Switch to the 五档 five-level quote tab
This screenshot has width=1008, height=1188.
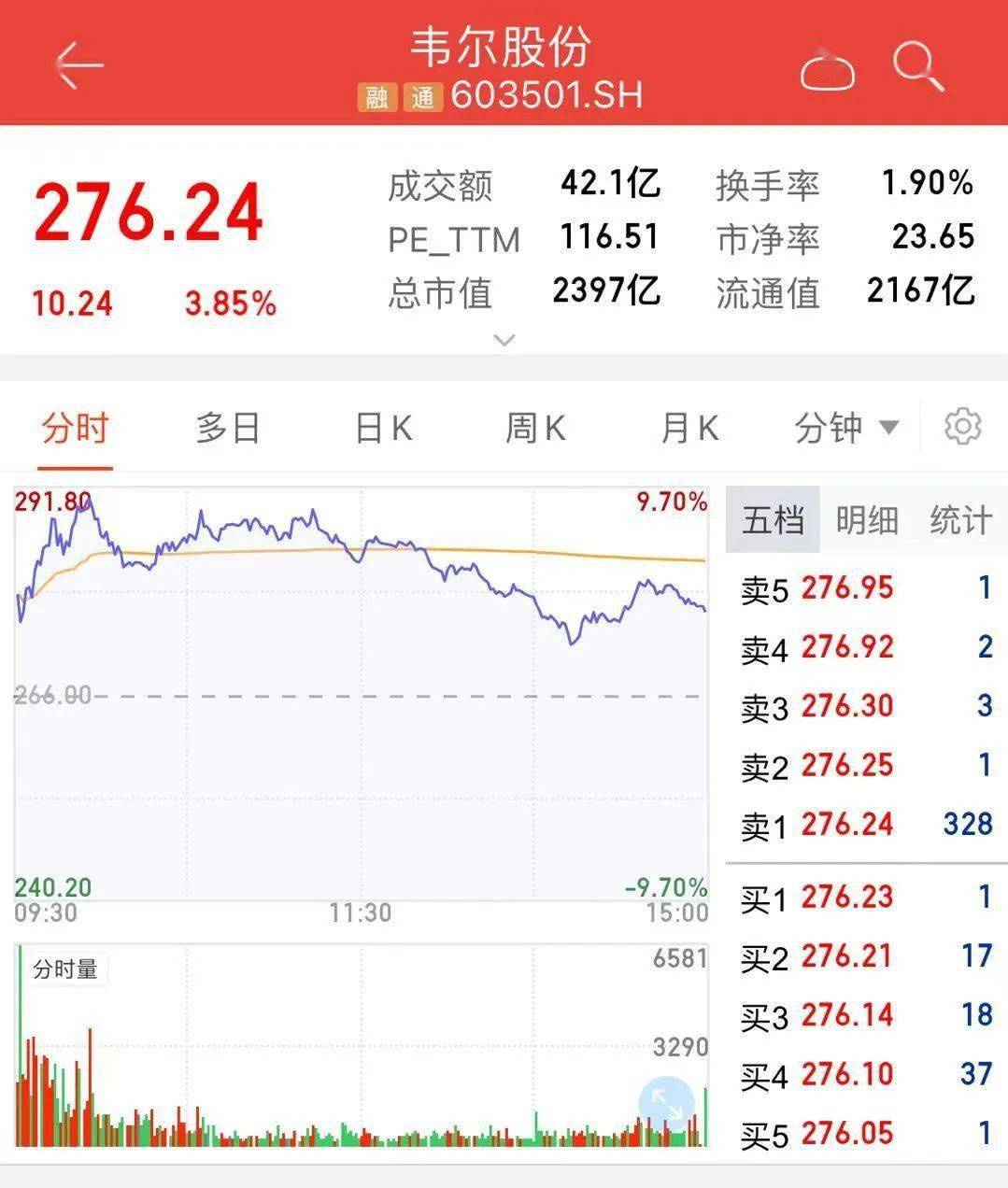pos(772,520)
